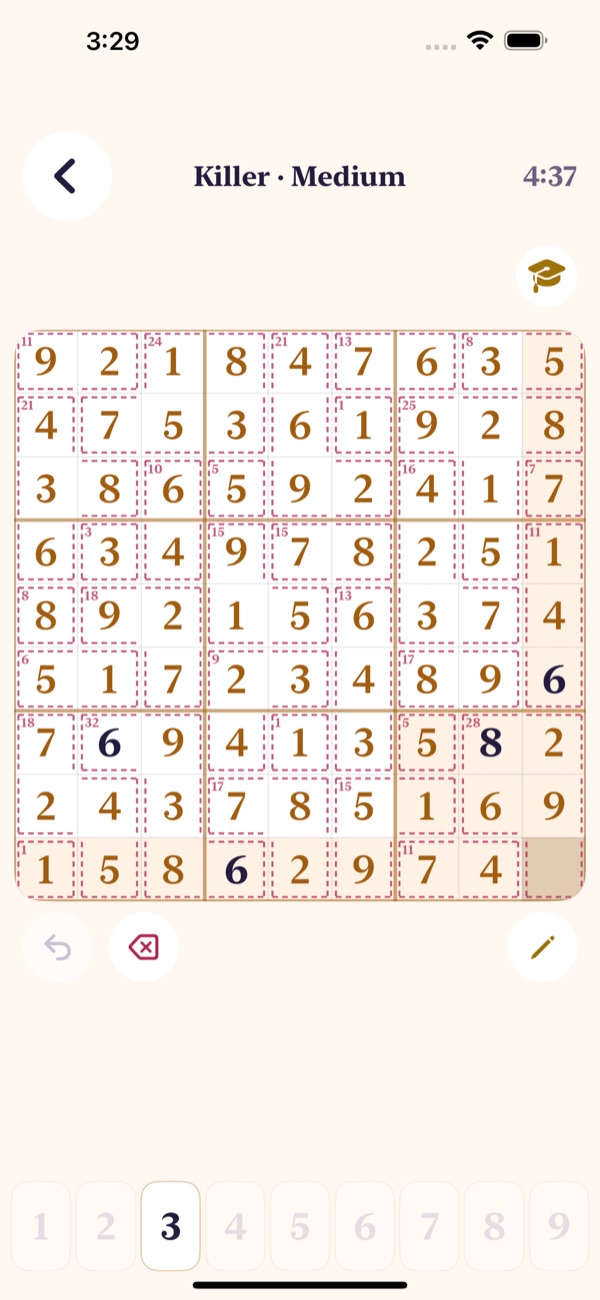Enter digit 3 from the number pad
This screenshot has width=600, height=1300.
click(171, 1226)
